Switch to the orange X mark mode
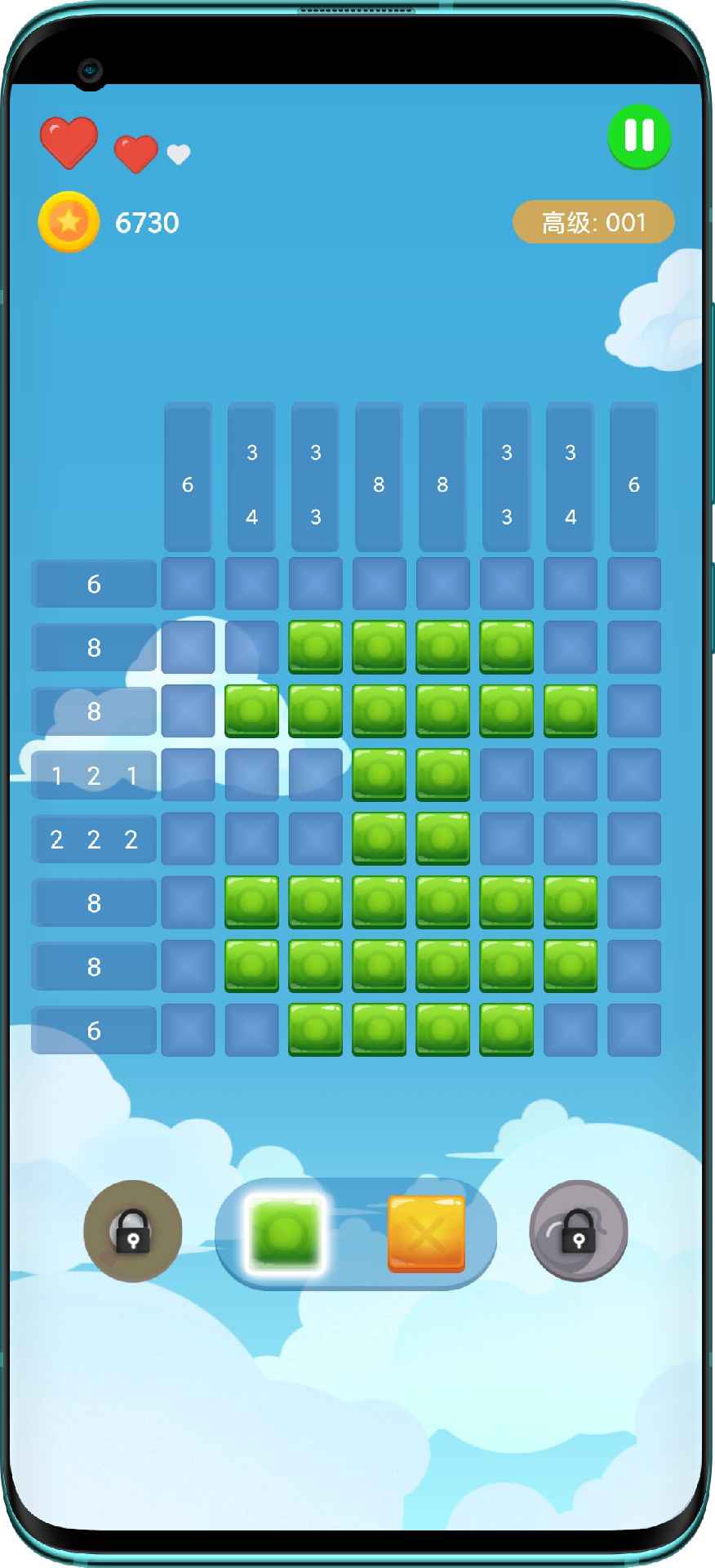This screenshot has height=1568, width=715. (425, 1233)
